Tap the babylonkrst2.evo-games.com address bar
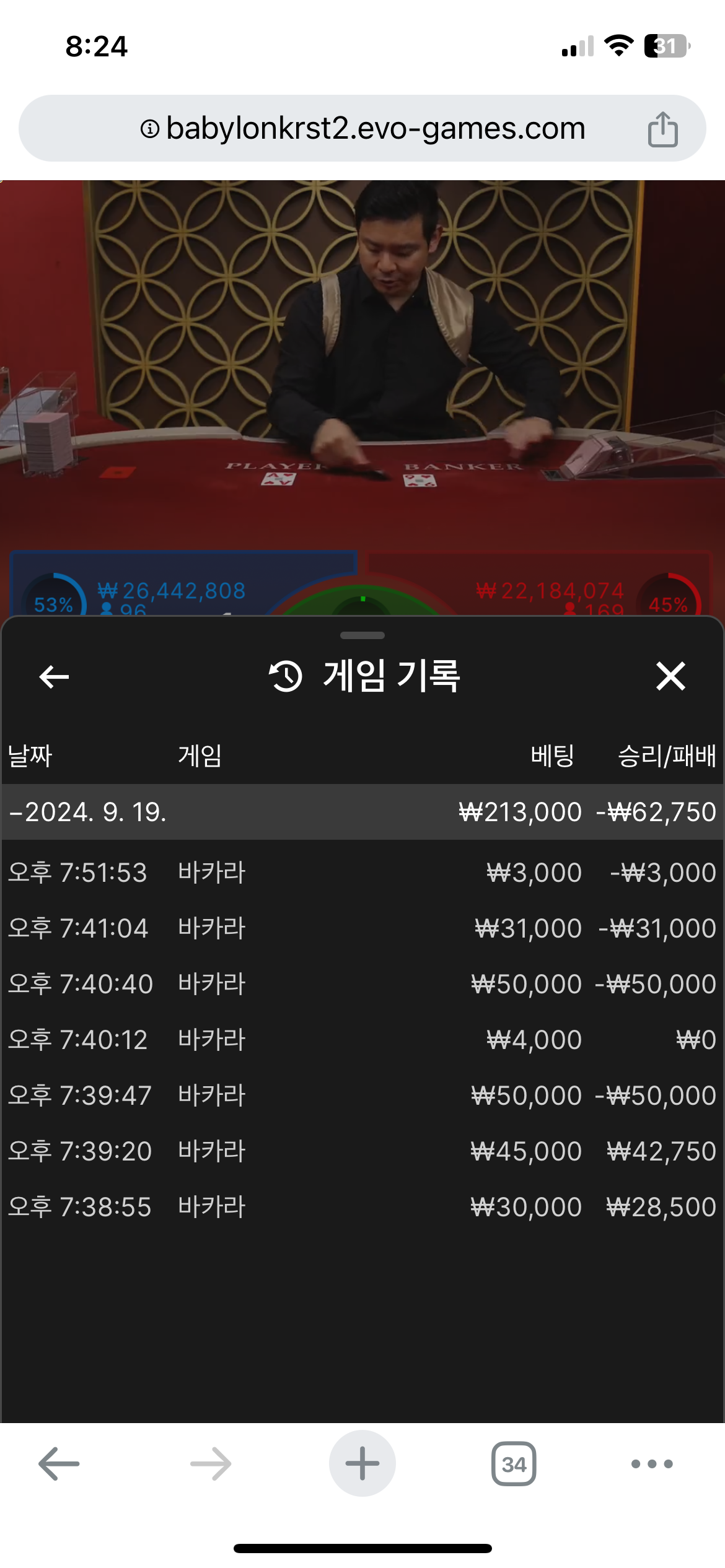Screen dimensions: 725x1568 362,129
